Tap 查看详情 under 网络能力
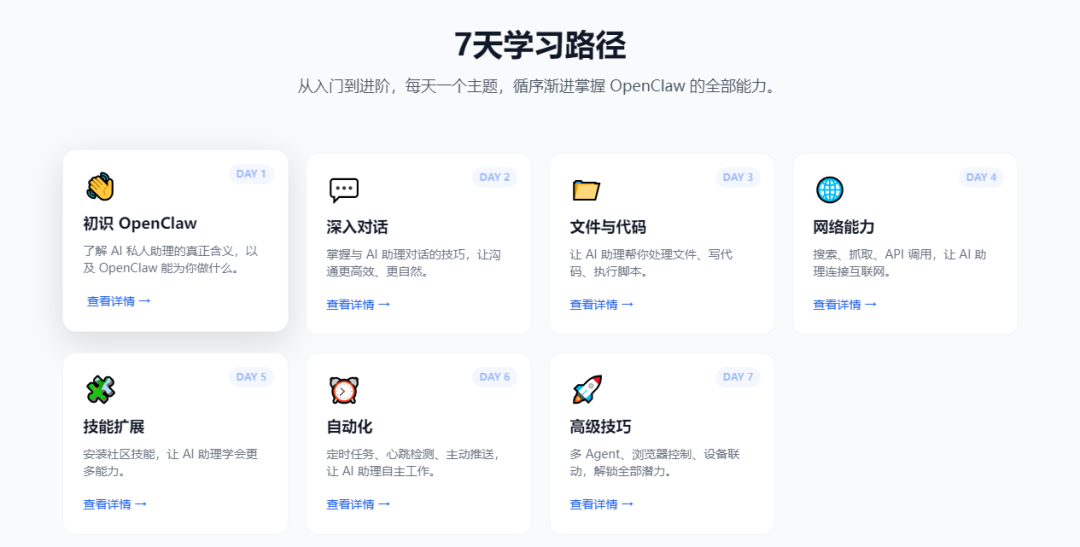 [x=844, y=305]
